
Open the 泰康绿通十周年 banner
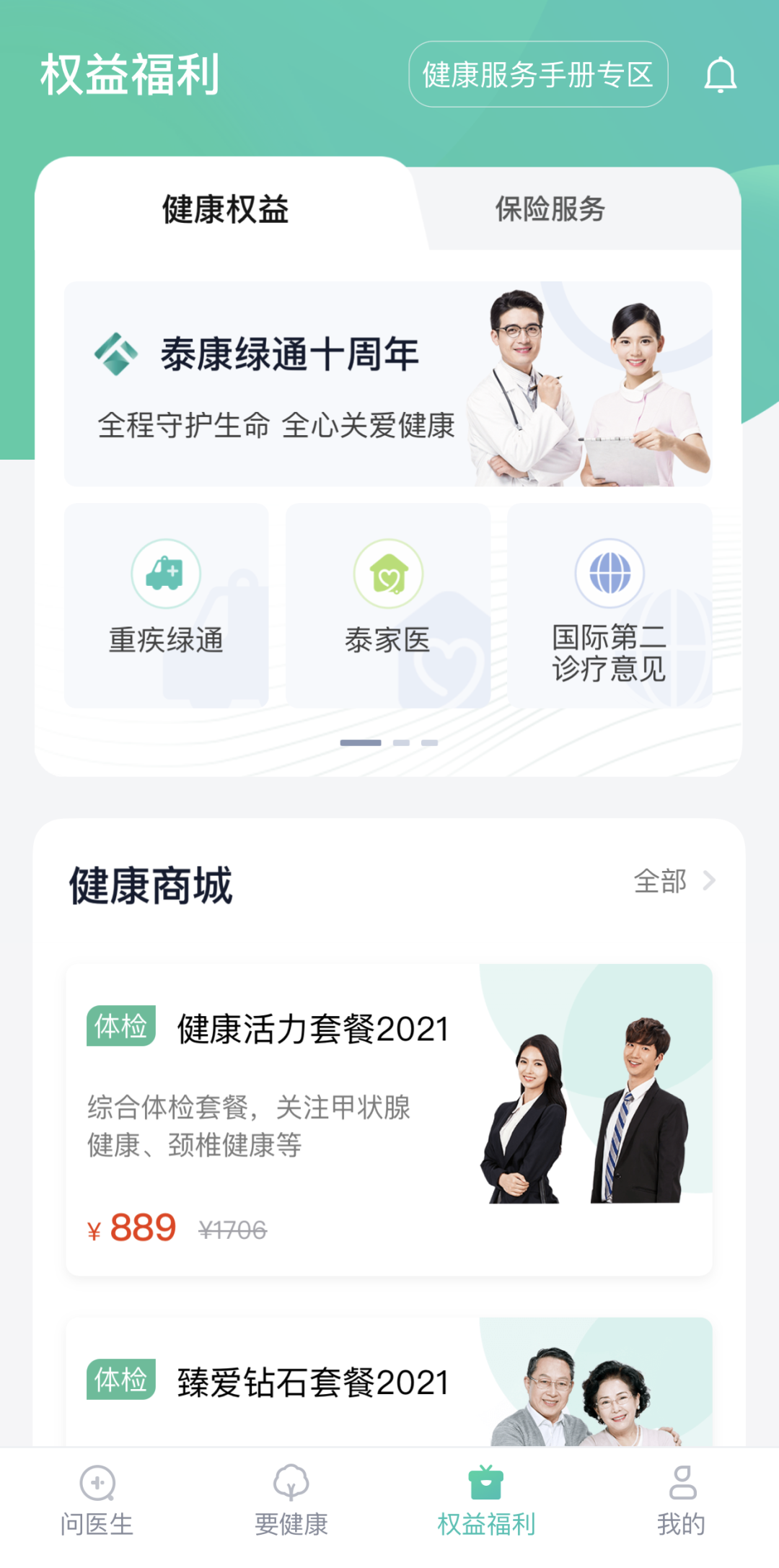pyautogui.click(x=388, y=384)
